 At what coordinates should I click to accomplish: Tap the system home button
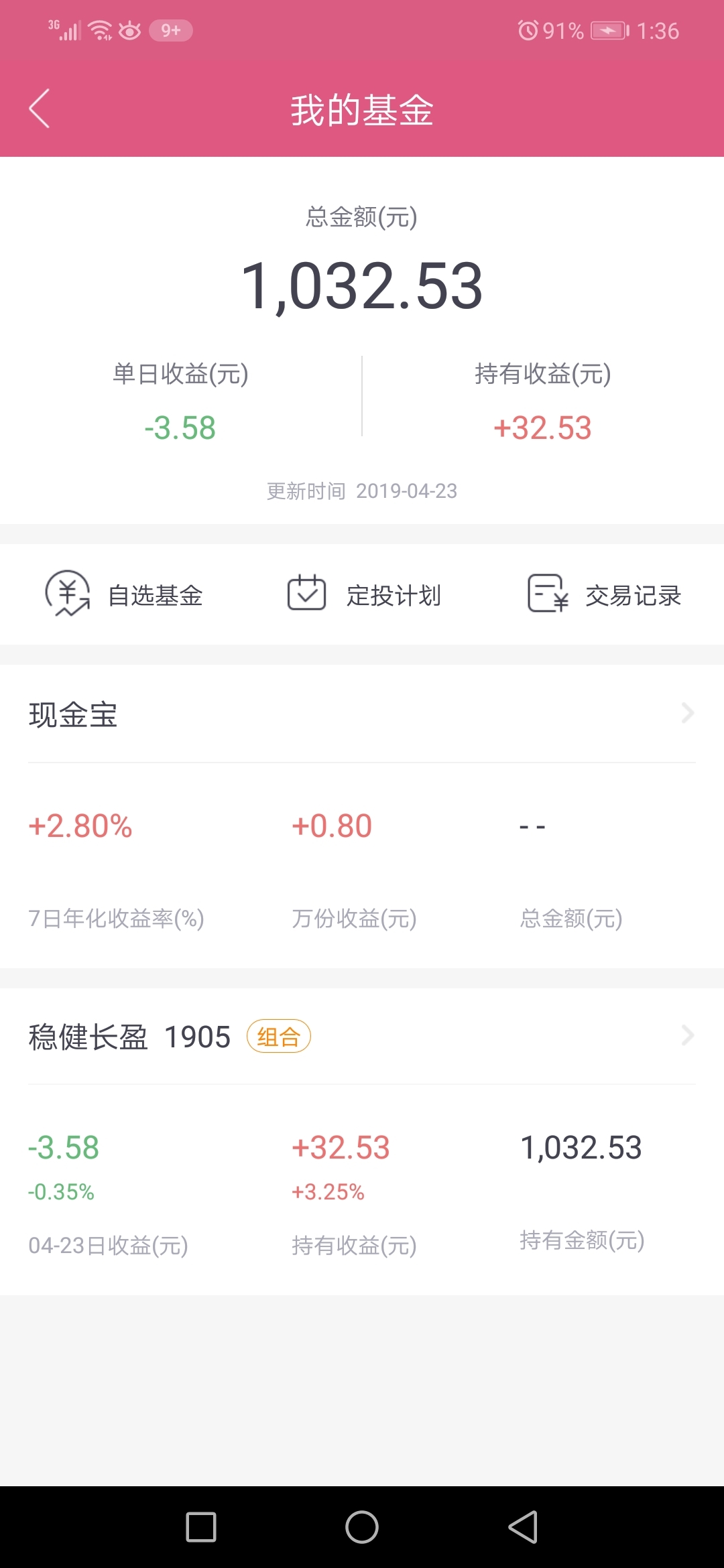click(x=362, y=1527)
